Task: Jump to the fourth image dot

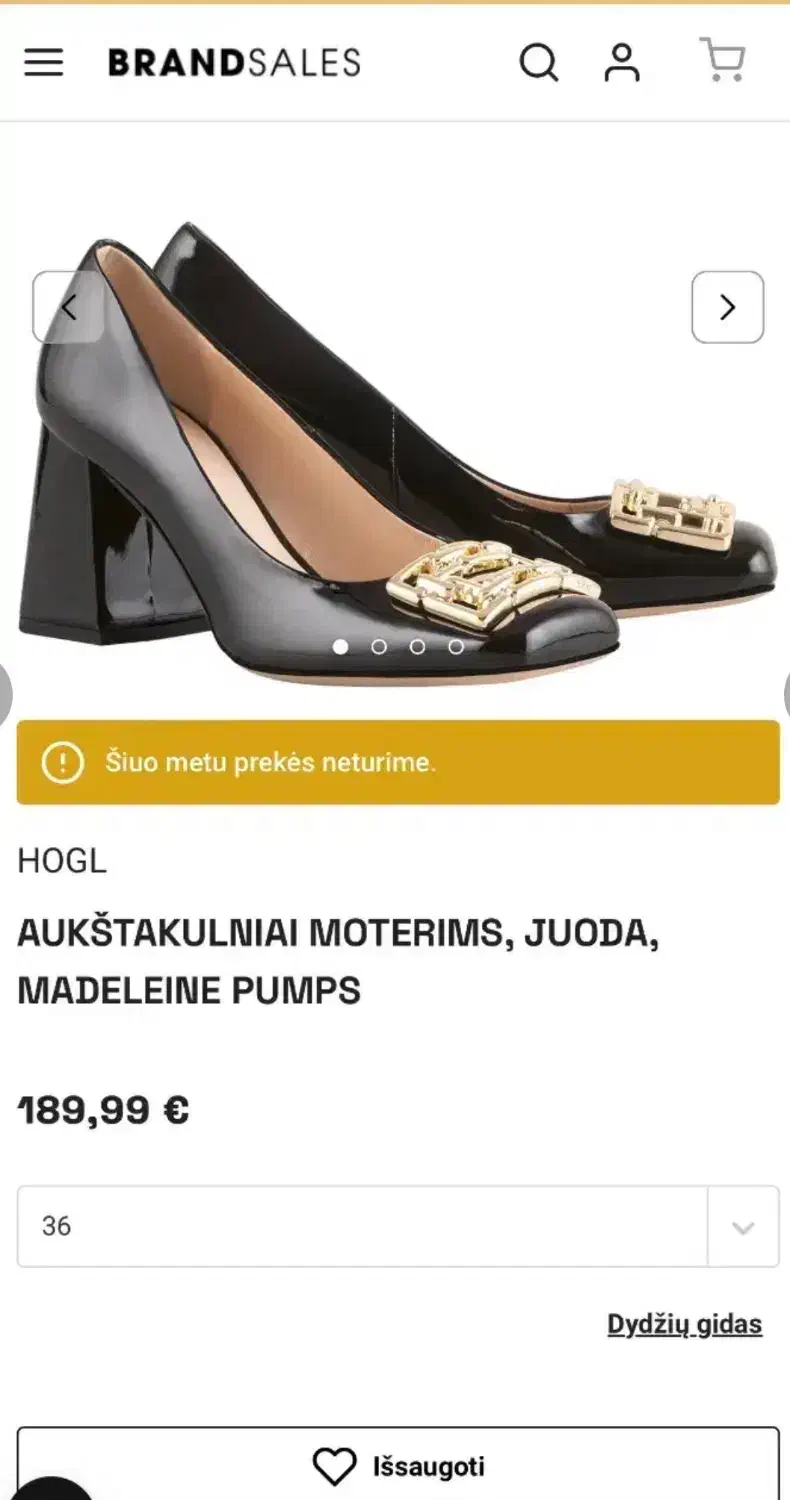Action: click(x=456, y=647)
